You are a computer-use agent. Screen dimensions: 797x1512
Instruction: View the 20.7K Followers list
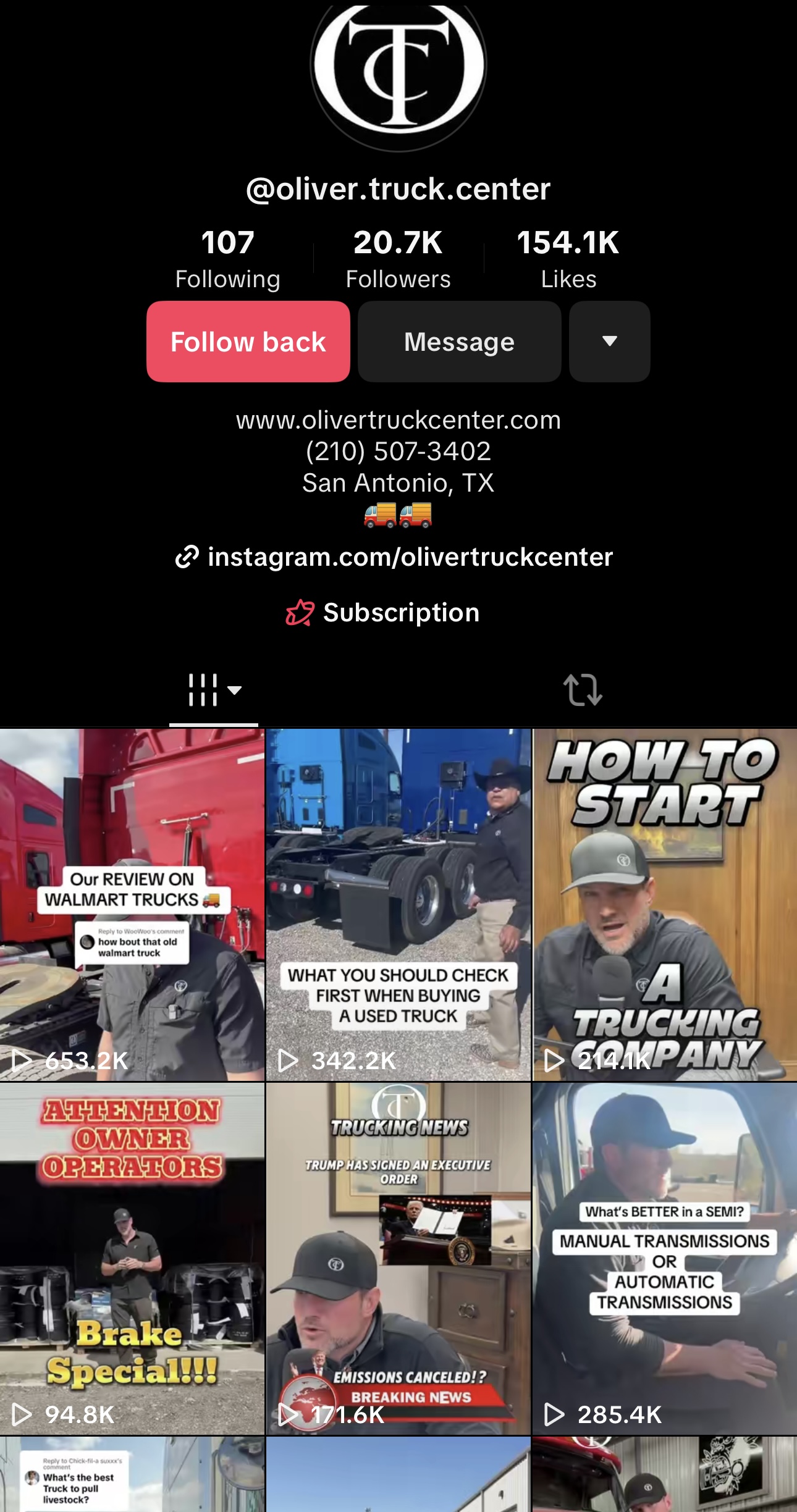[x=398, y=258]
